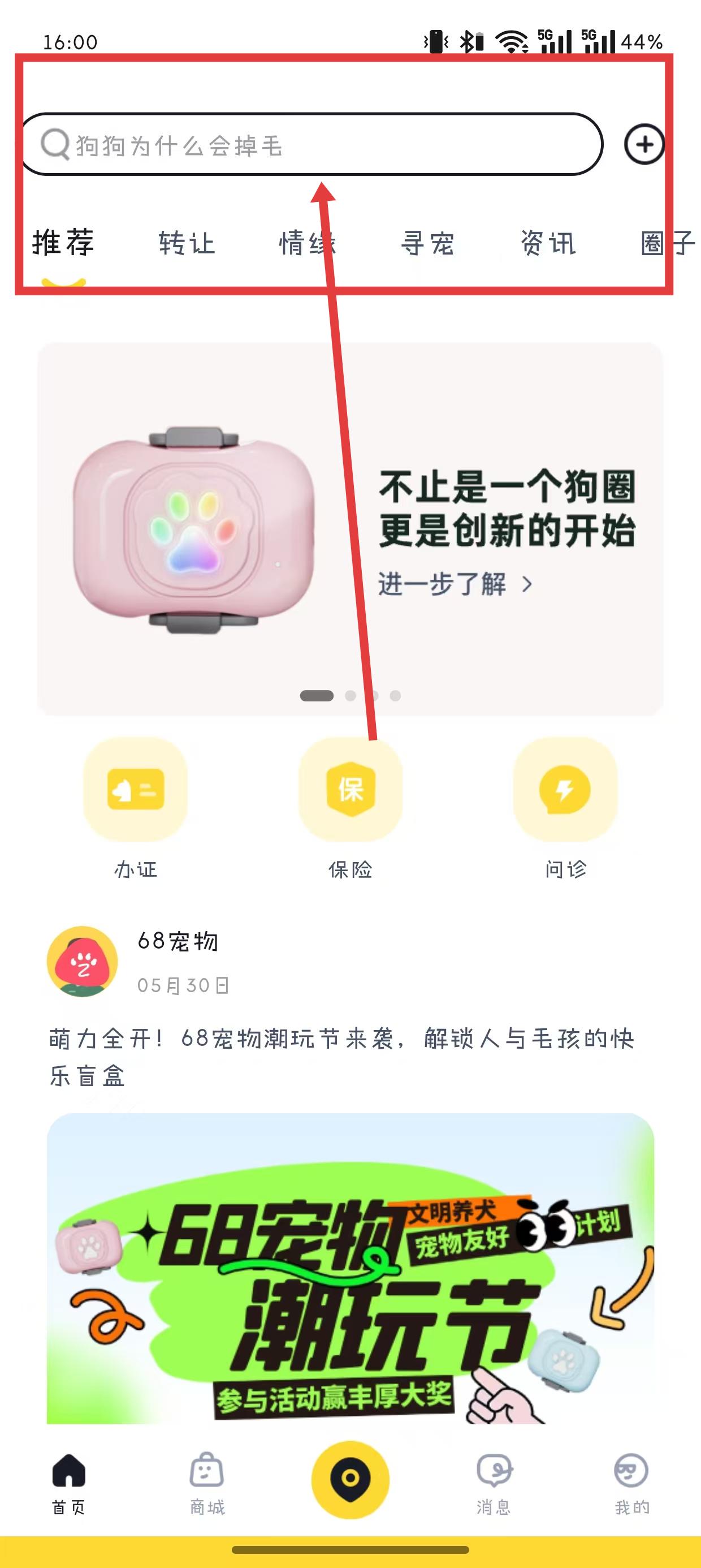This screenshot has width=701, height=1568.
Task: Open the plus icon to create a post
Action: click(x=644, y=145)
